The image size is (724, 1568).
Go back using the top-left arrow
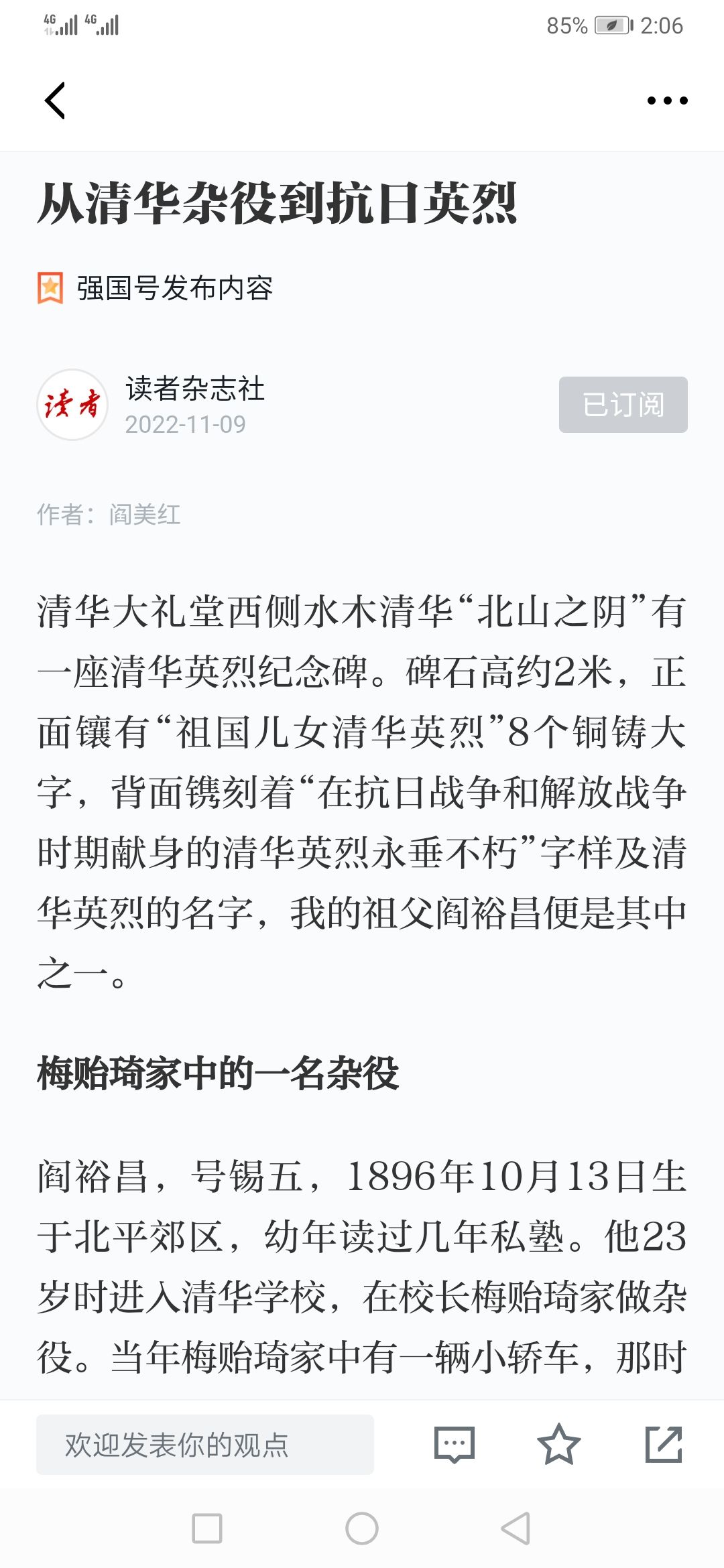55,101
